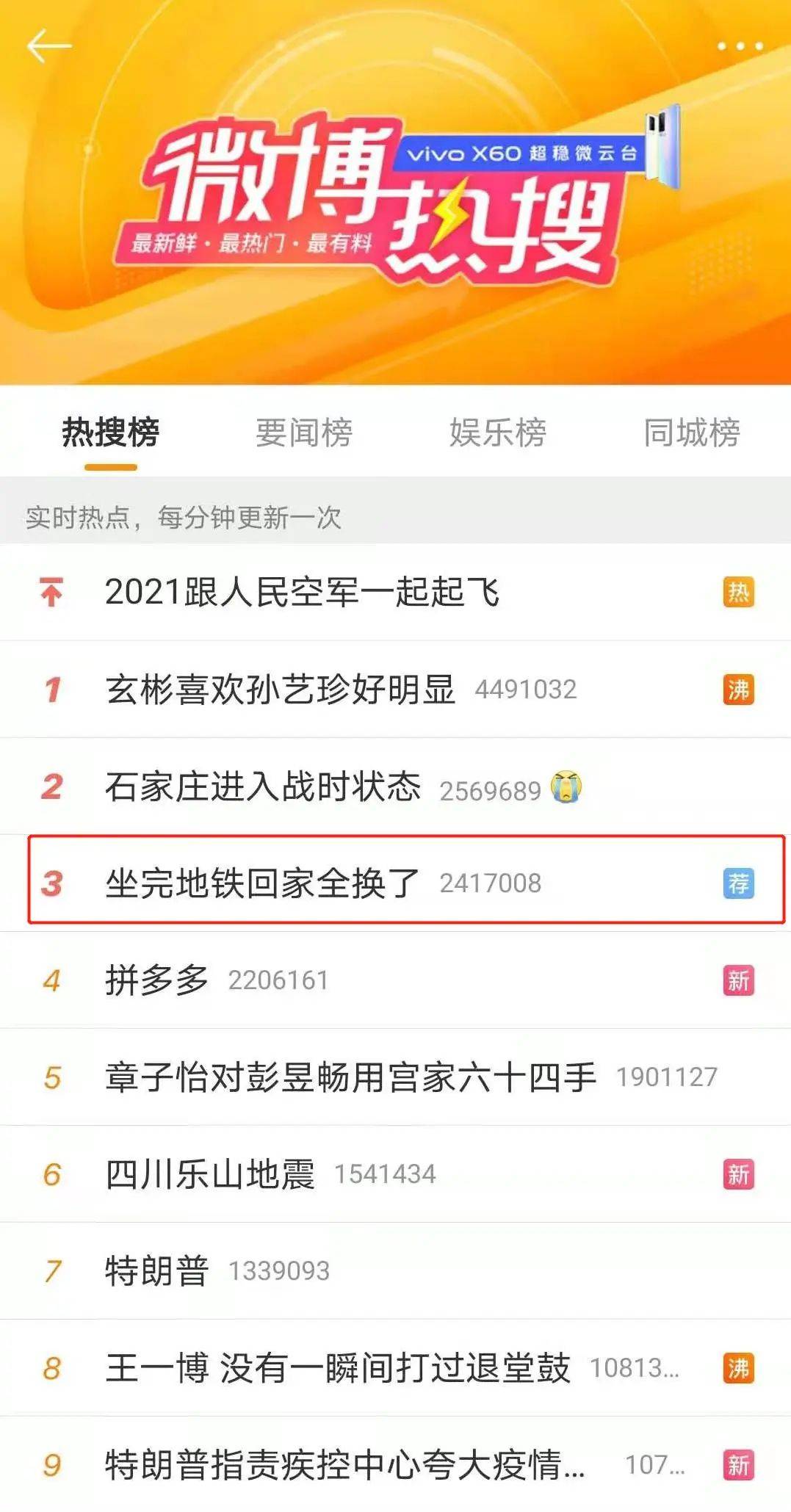The width and height of the screenshot is (791, 1512).
Task: Open topic 王一博 没有一瞬间打过退堂鼓
Action: coord(395,1367)
